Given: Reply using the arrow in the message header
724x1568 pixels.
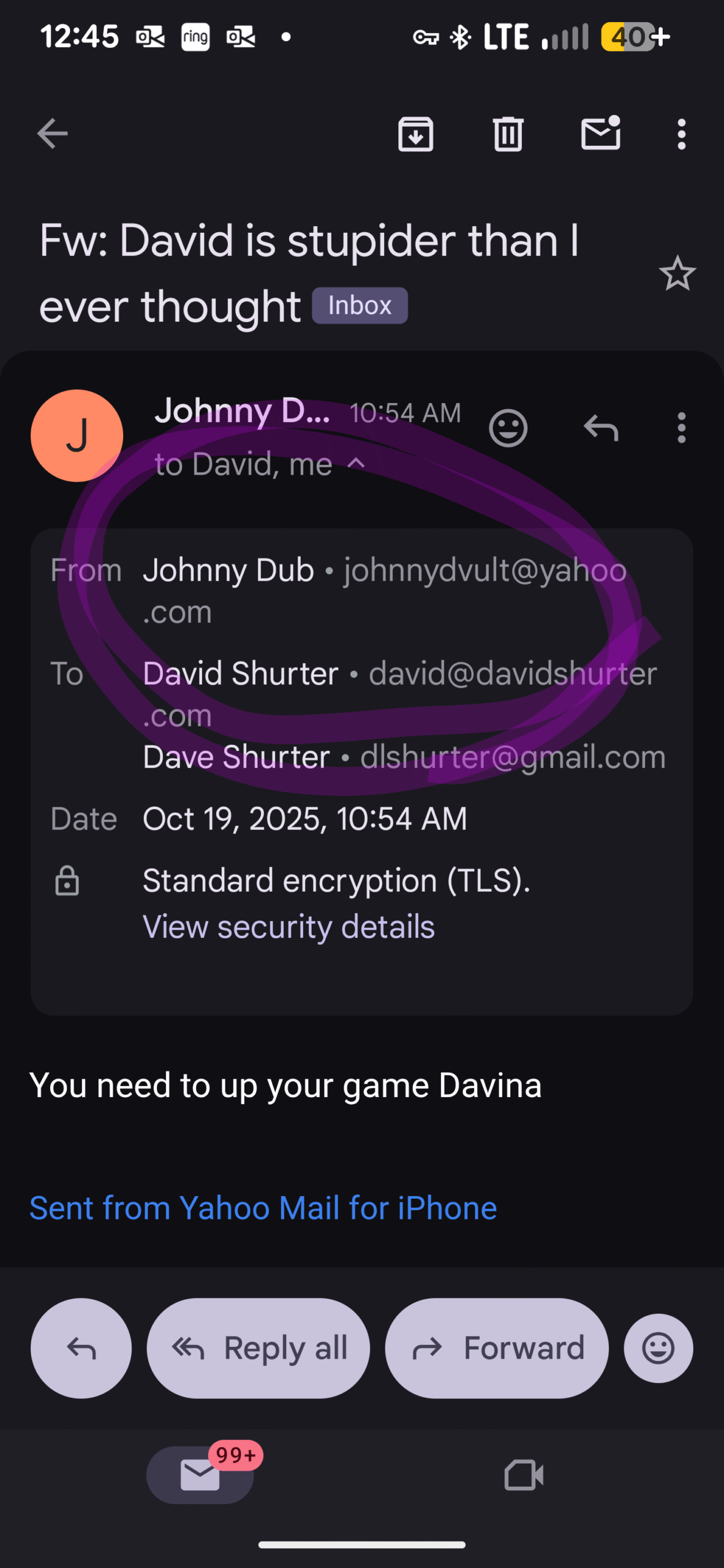Looking at the screenshot, I should tap(600, 428).
